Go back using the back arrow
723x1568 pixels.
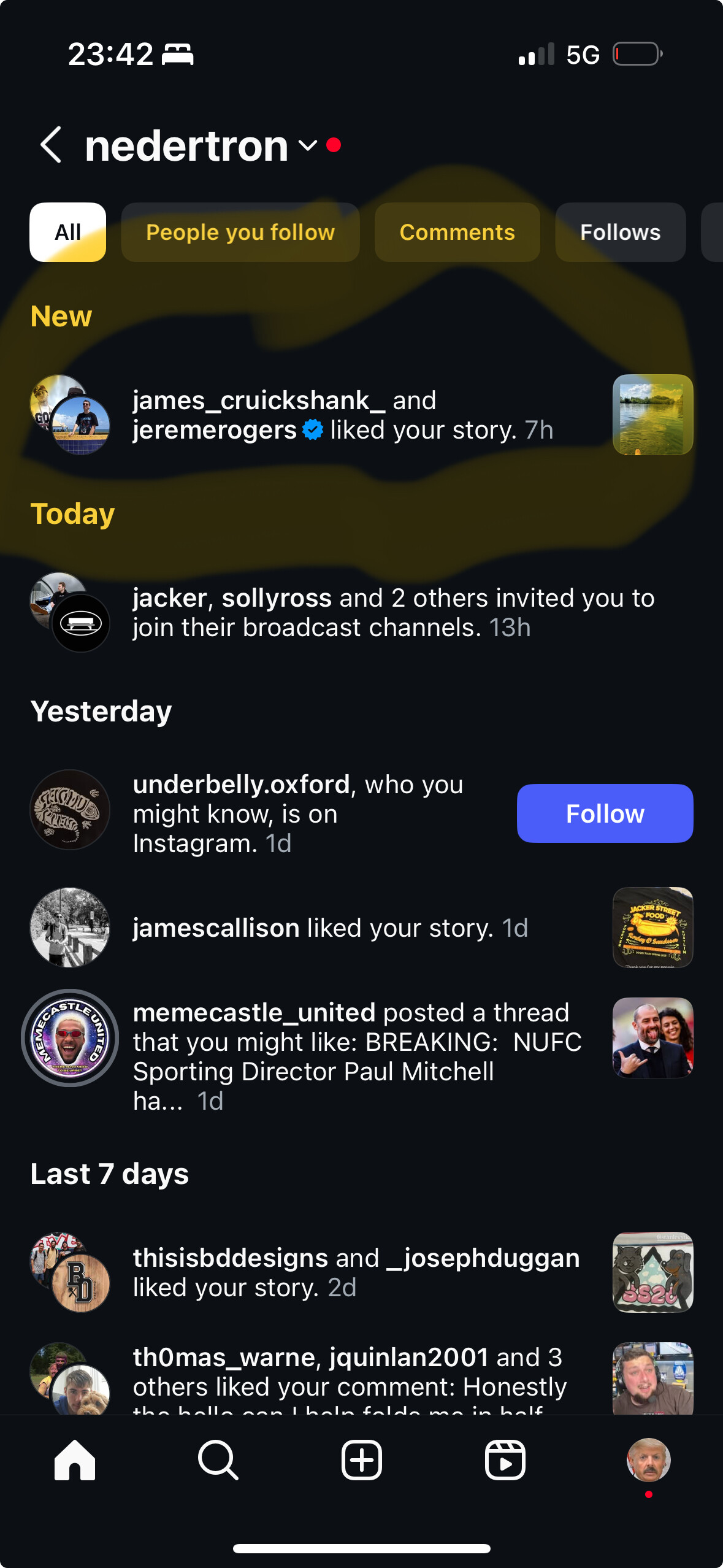pos(52,145)
